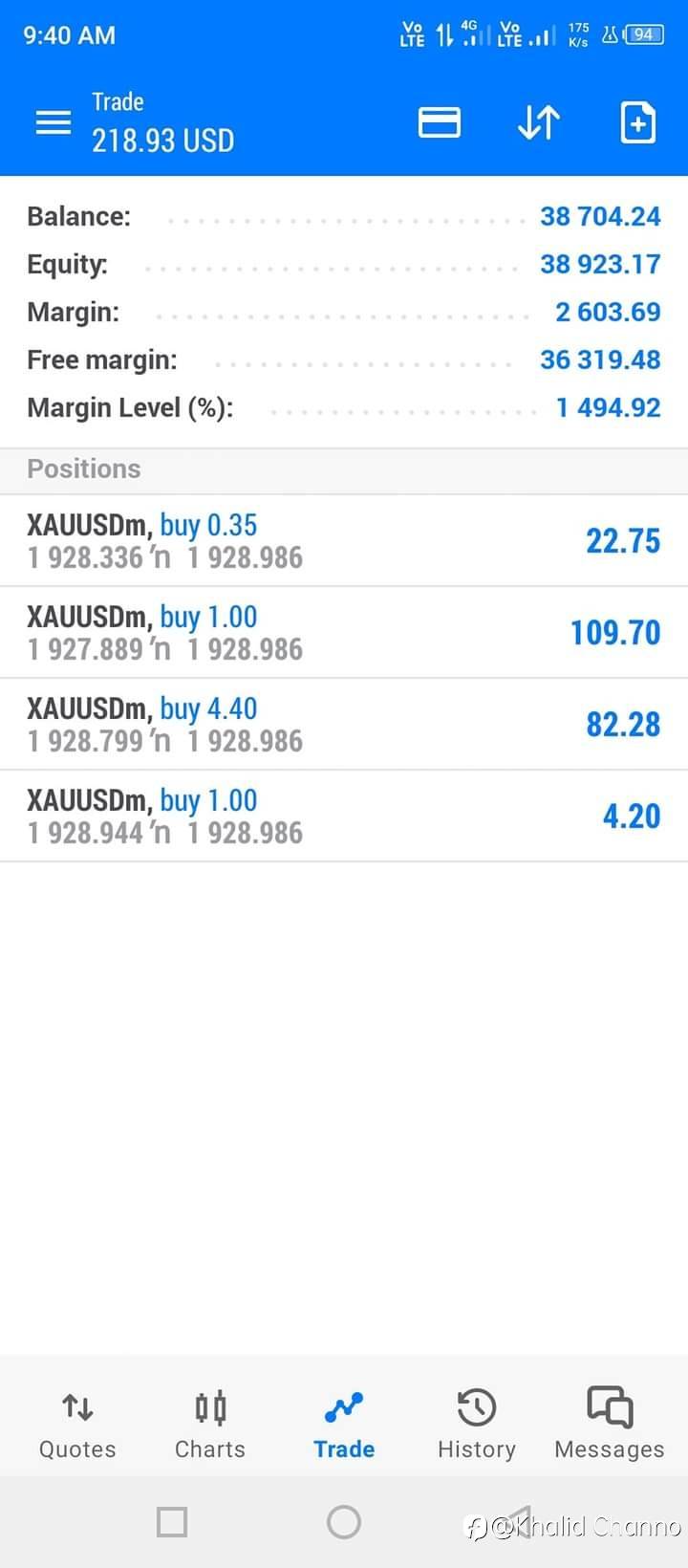Screen dimensions: 688x1568
Task: Go to the History tab
Action: tap(476, 1425)
